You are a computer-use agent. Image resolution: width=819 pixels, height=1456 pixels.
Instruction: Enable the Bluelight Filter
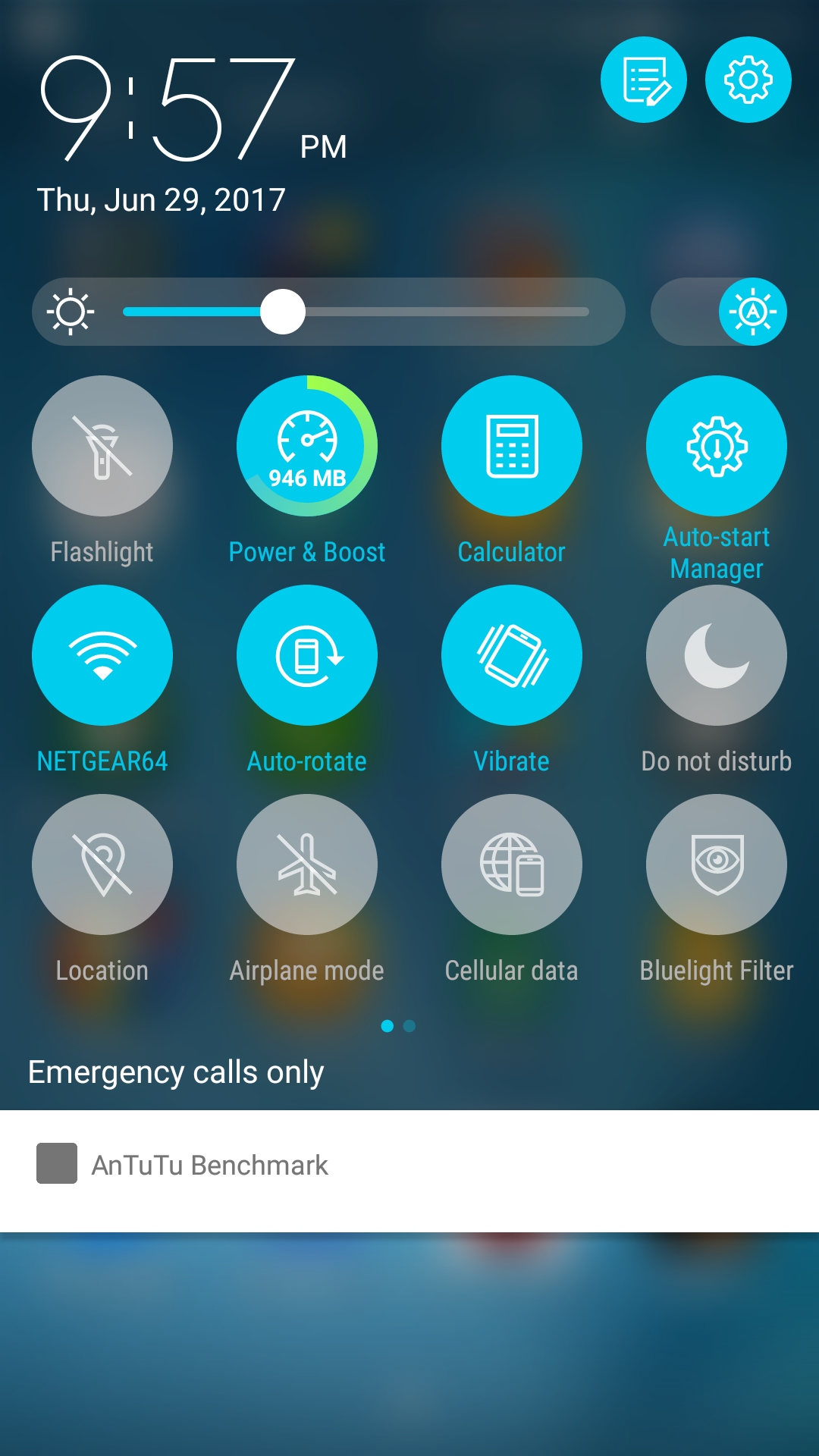tap(717, 864)
